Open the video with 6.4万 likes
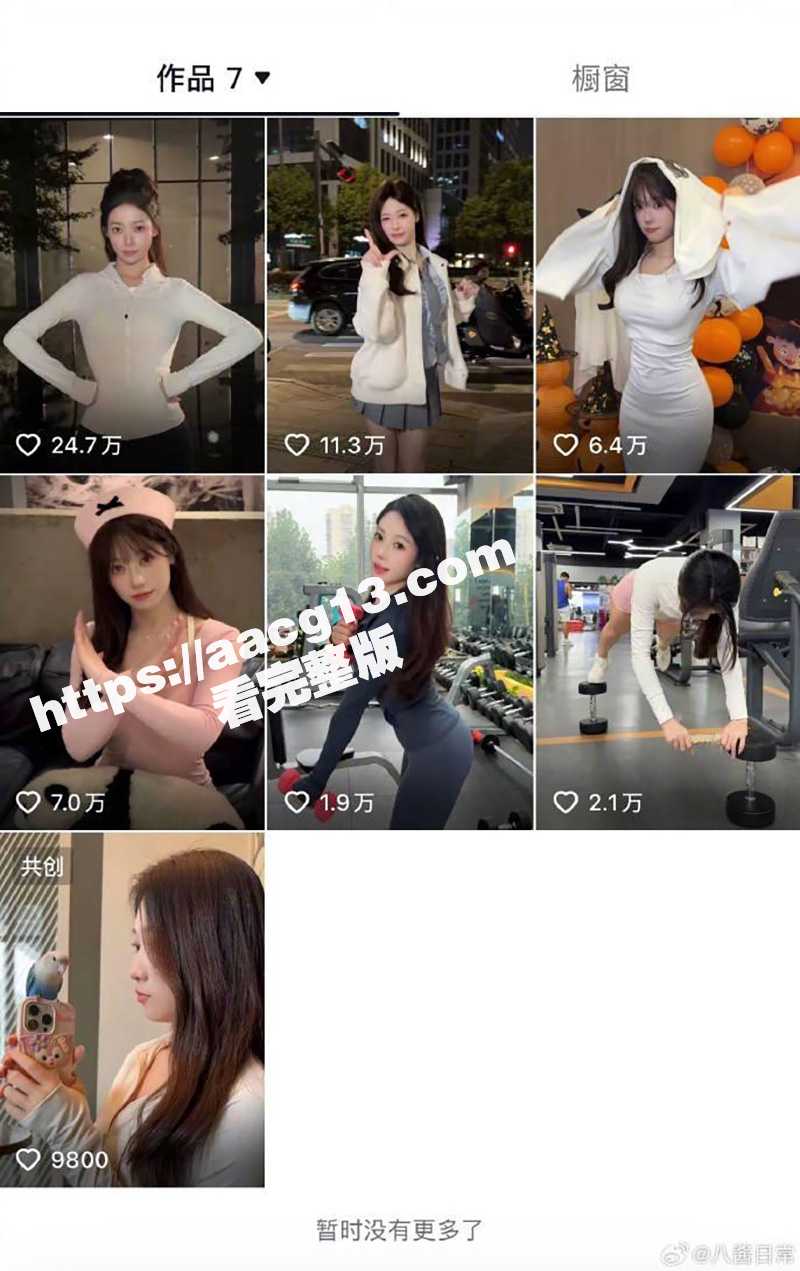 click(x=667, y=295)
